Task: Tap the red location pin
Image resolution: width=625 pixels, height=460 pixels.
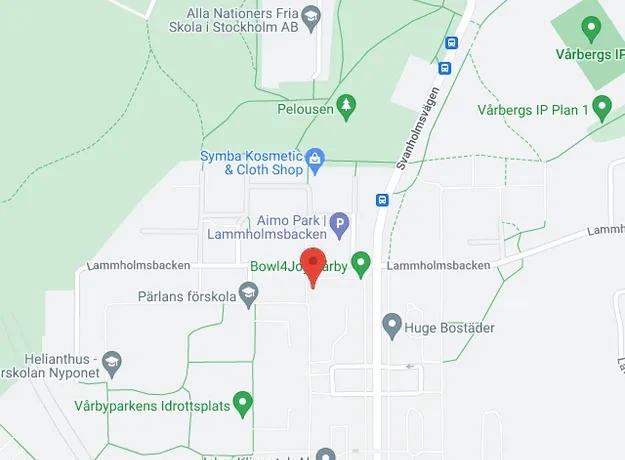Action: [x=314, y=266]
